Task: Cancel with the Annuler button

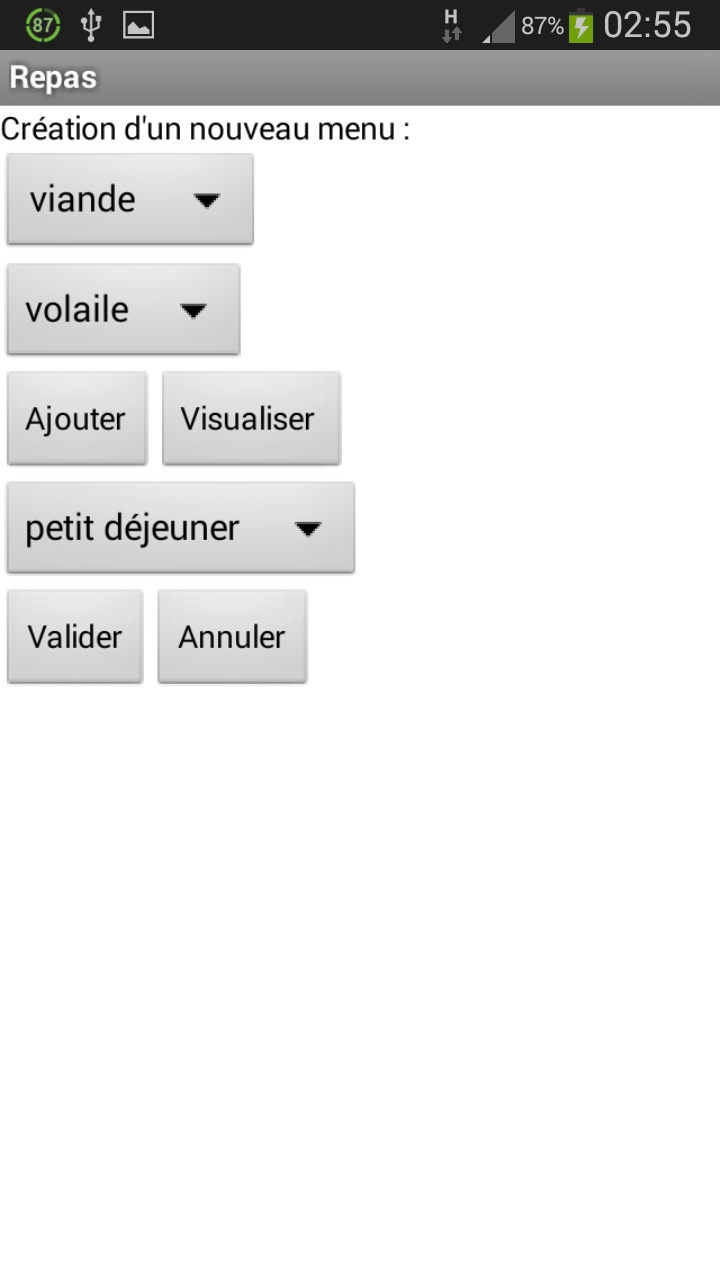Action: (x=232, y=637)
